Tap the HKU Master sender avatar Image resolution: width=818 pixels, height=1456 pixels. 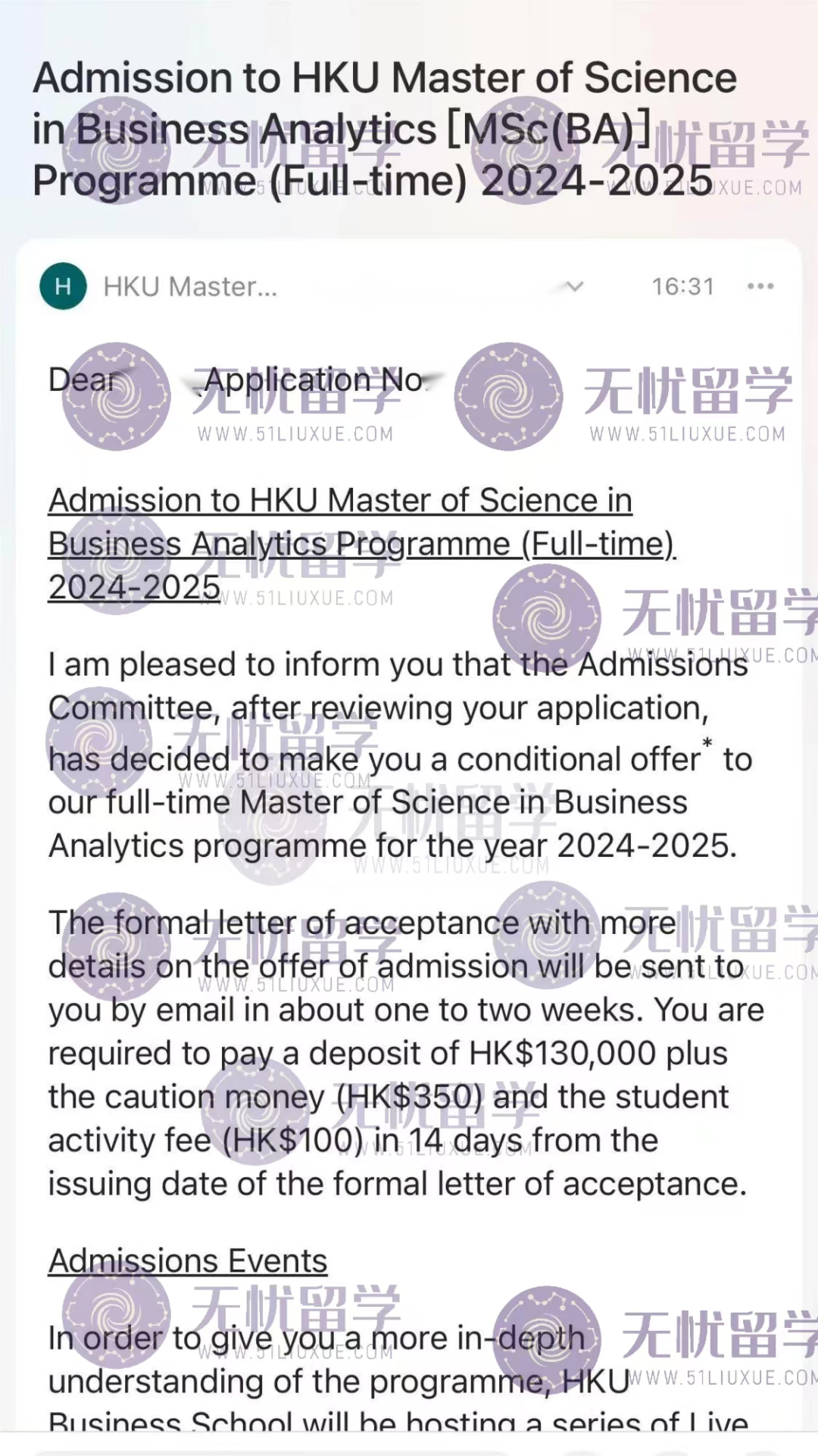pyautogui.click(x=63, y=286)
